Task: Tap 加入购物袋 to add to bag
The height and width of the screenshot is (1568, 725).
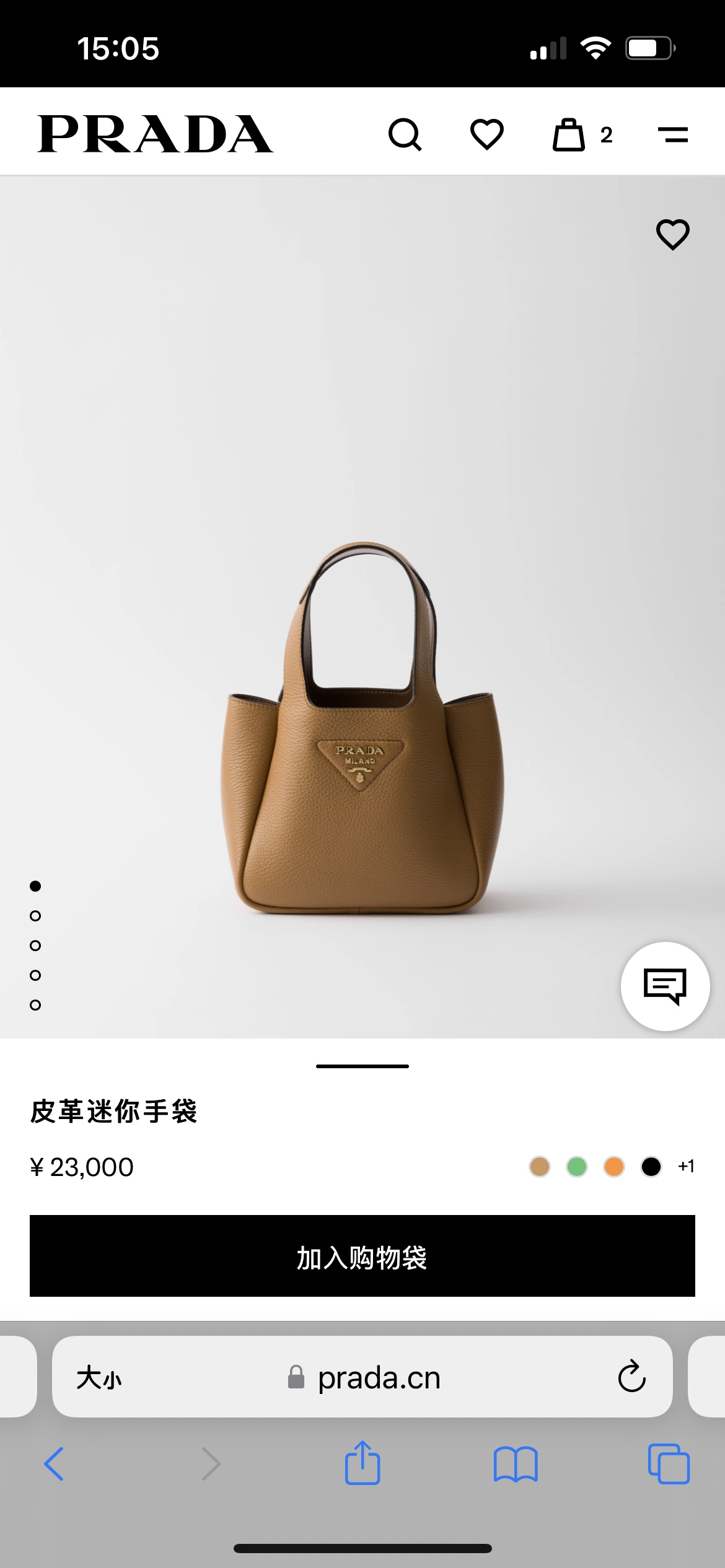Action: tap(362, 1256)
